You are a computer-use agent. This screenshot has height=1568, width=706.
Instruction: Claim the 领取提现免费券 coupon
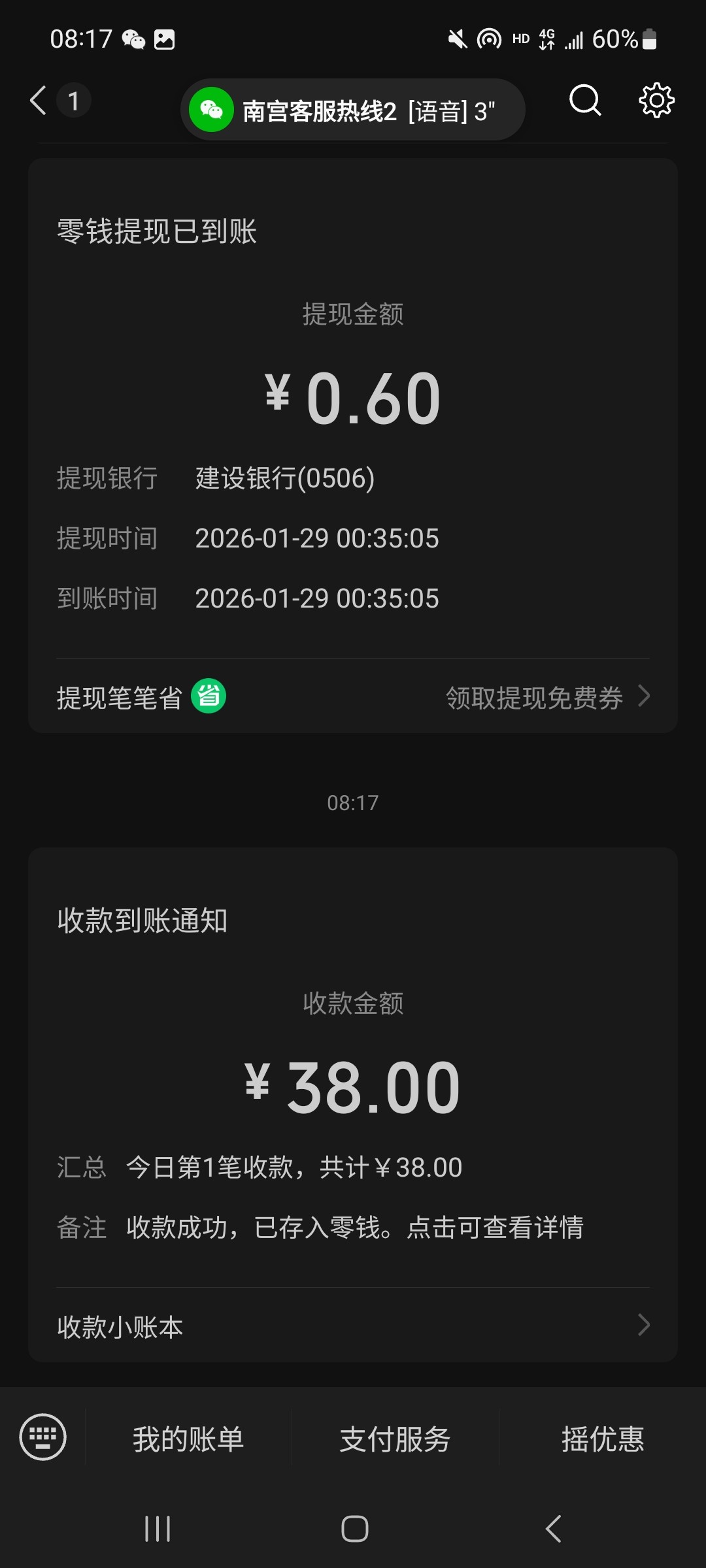[546, 698]
